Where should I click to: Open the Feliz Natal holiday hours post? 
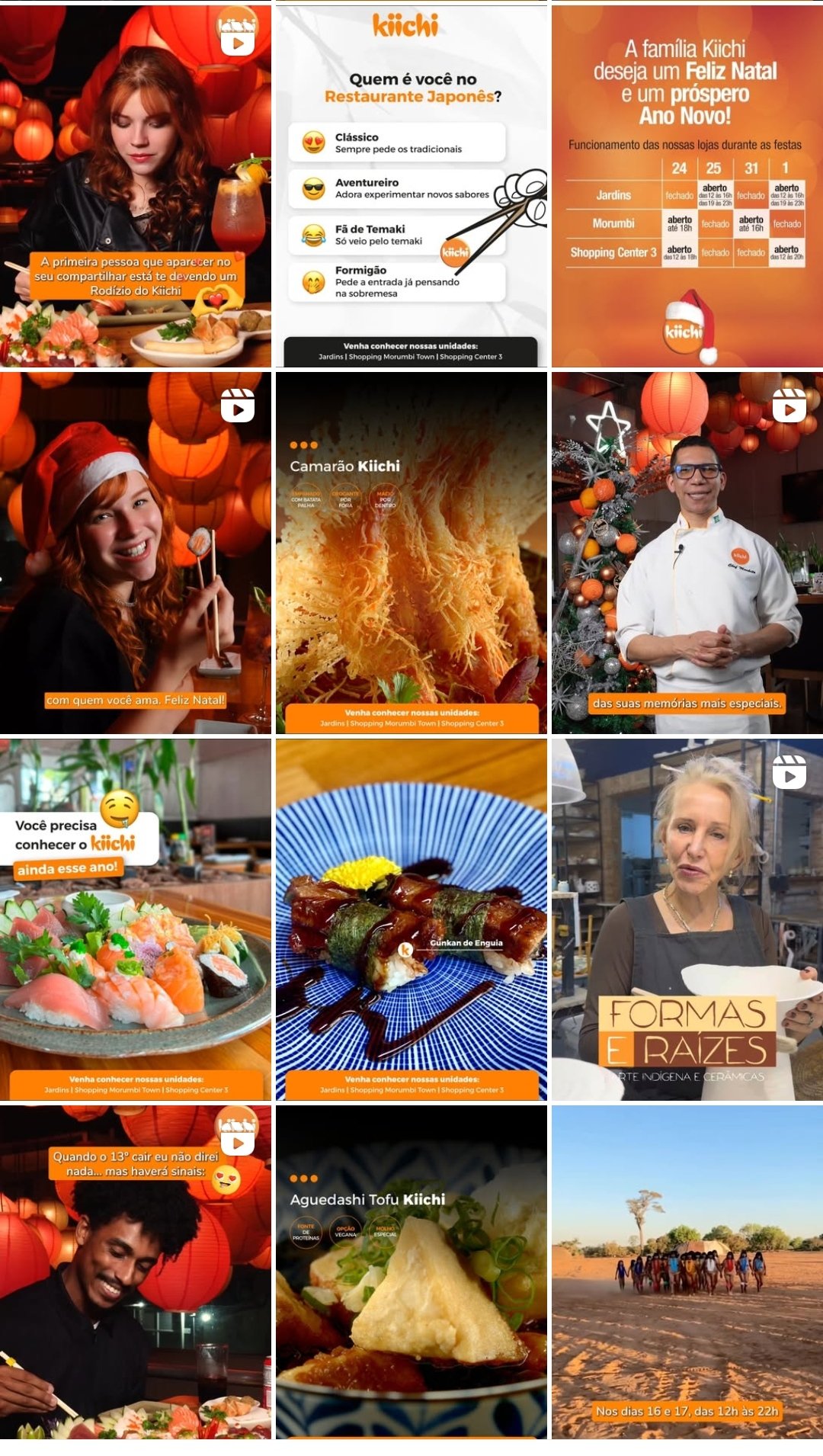687,186
